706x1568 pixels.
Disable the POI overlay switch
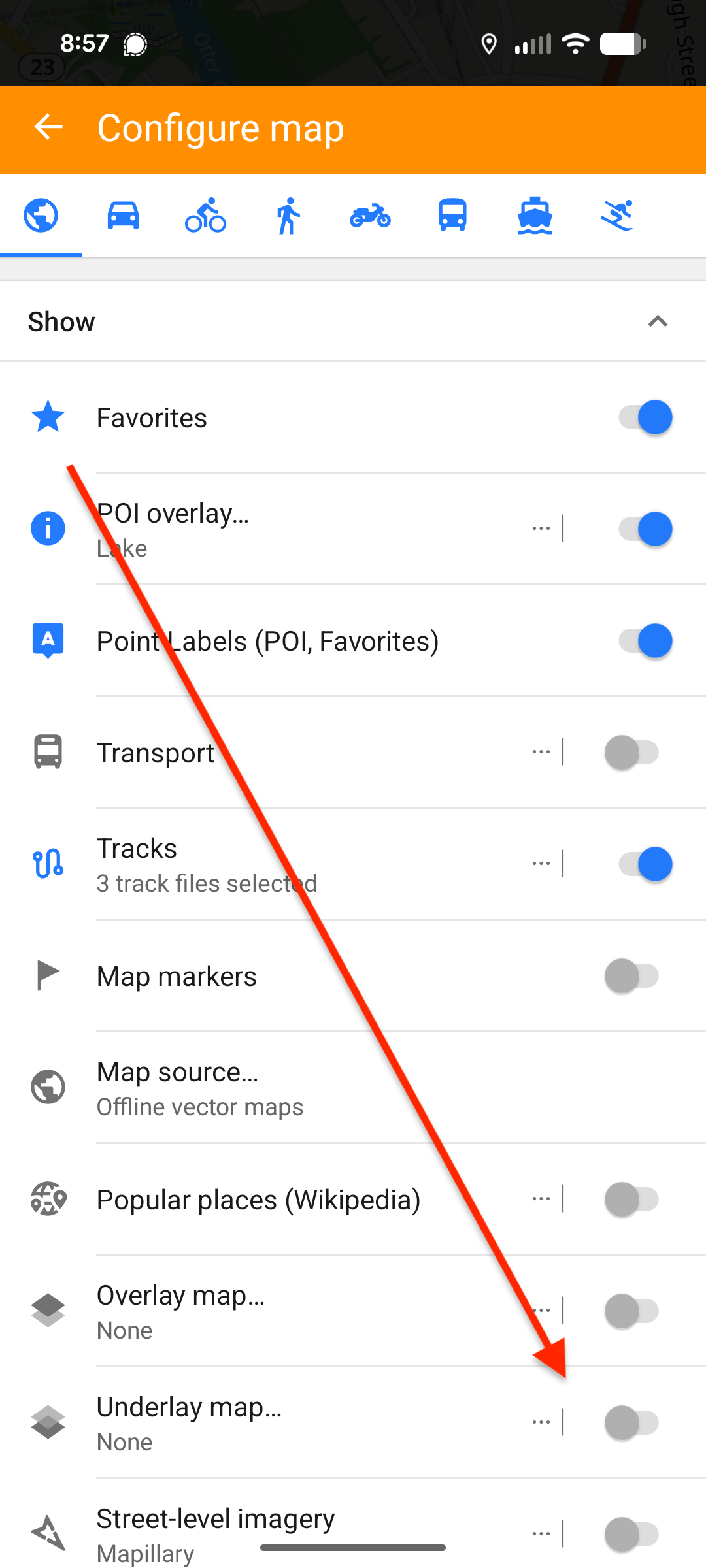tap(645, 529)
